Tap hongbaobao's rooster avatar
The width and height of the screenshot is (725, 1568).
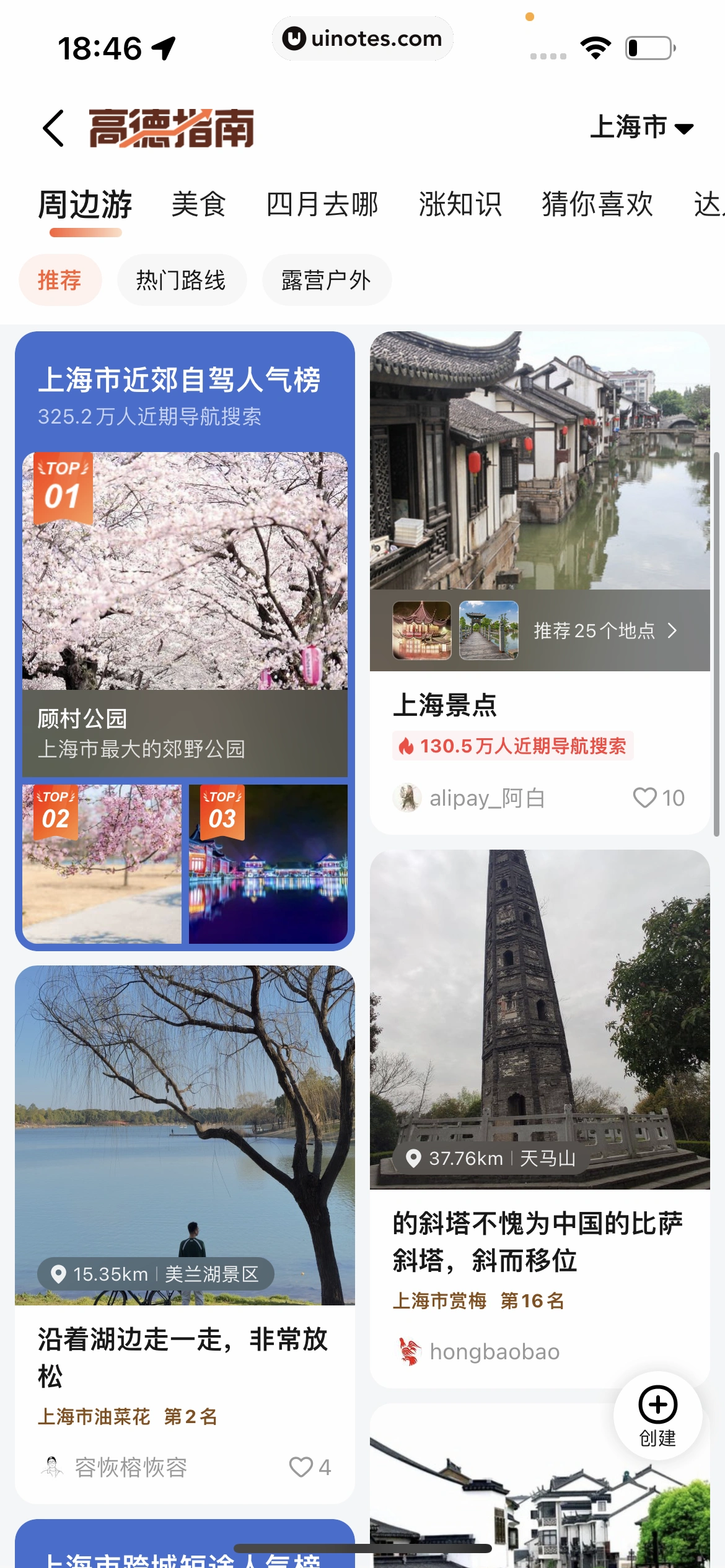point(408,1351)
